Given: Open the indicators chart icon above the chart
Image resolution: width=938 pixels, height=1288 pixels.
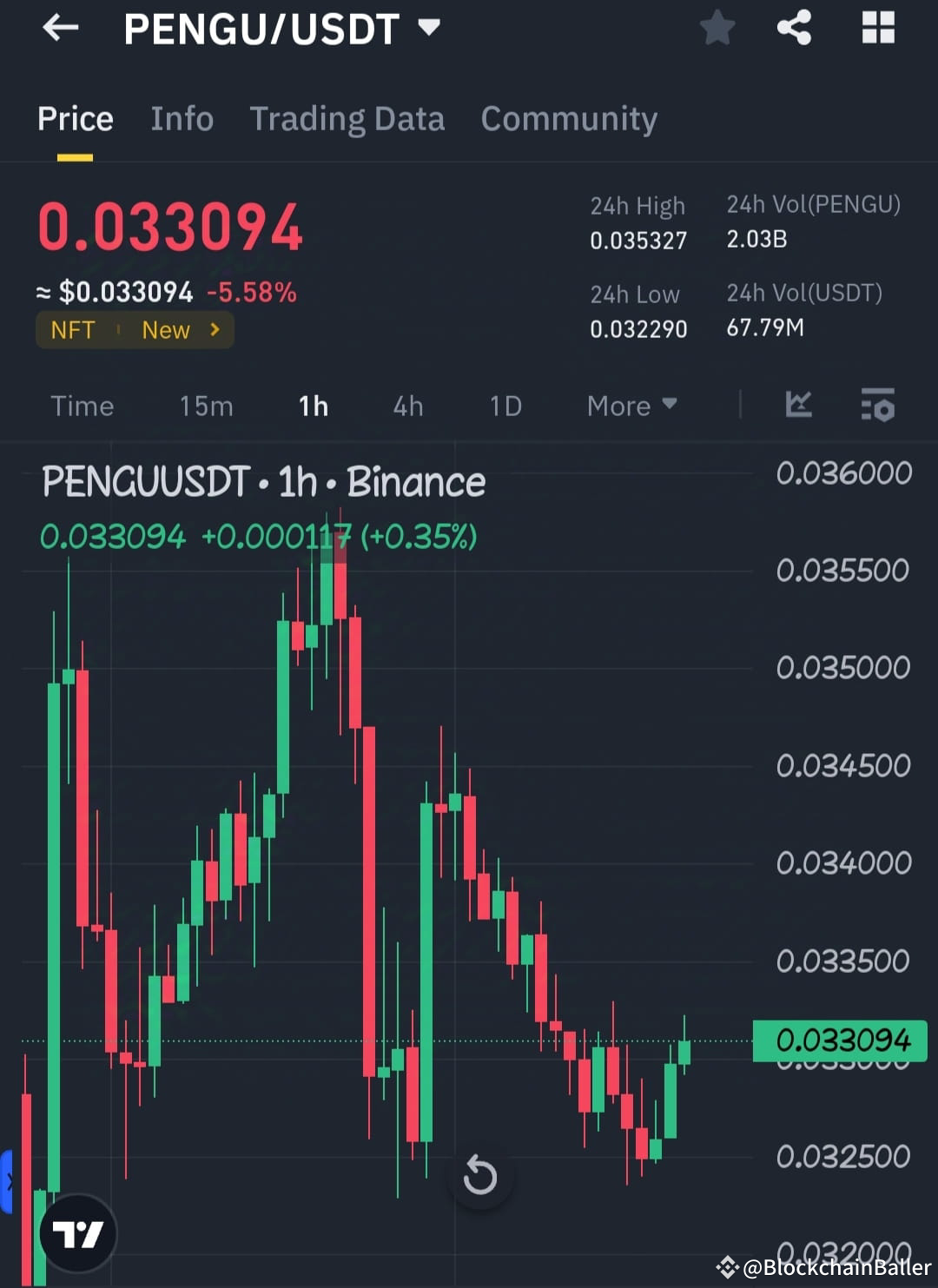Looking at the screenshot, I should (797, 405).
